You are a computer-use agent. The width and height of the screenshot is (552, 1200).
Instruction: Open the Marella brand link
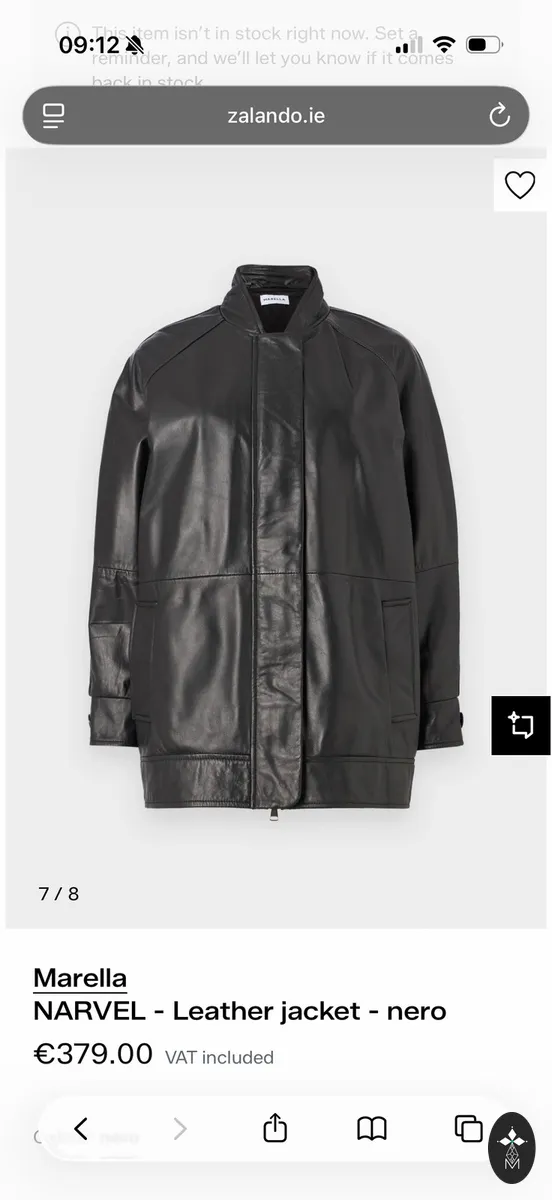(x=80, y=977)
